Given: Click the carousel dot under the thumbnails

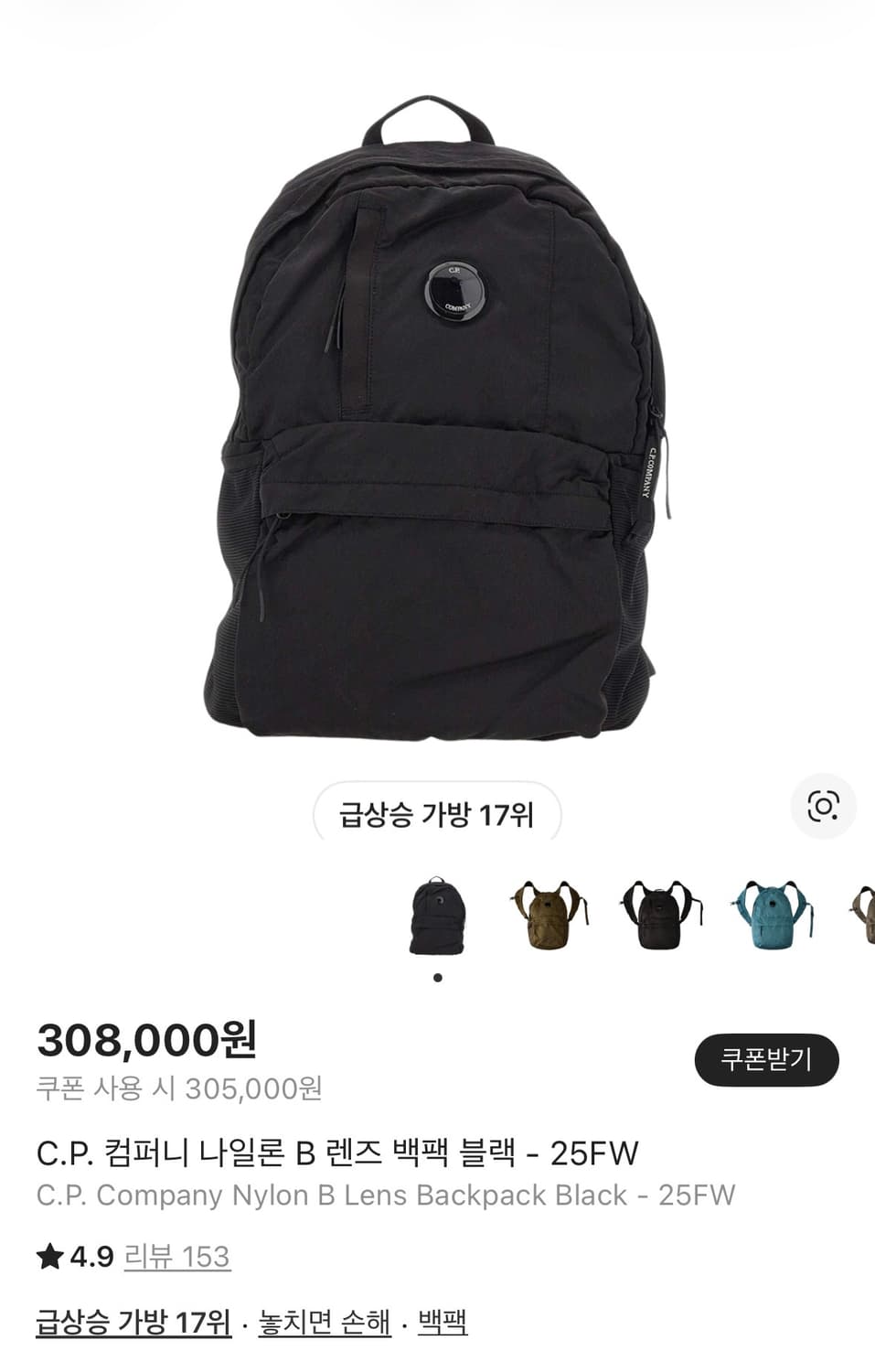Looking at the screenshot, I should click(x=439, y=979).
